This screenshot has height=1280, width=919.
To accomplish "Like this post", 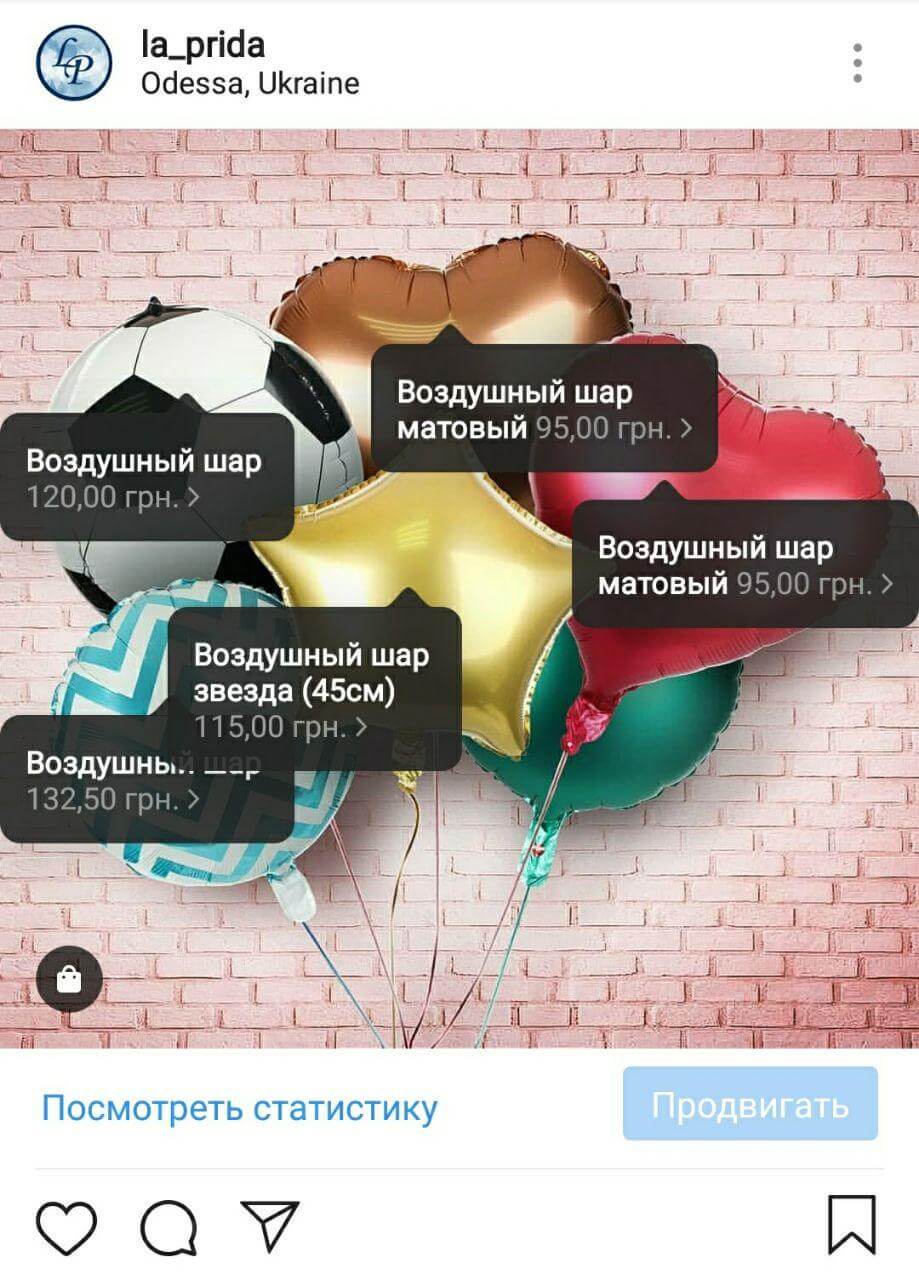I will (67, 1226).
